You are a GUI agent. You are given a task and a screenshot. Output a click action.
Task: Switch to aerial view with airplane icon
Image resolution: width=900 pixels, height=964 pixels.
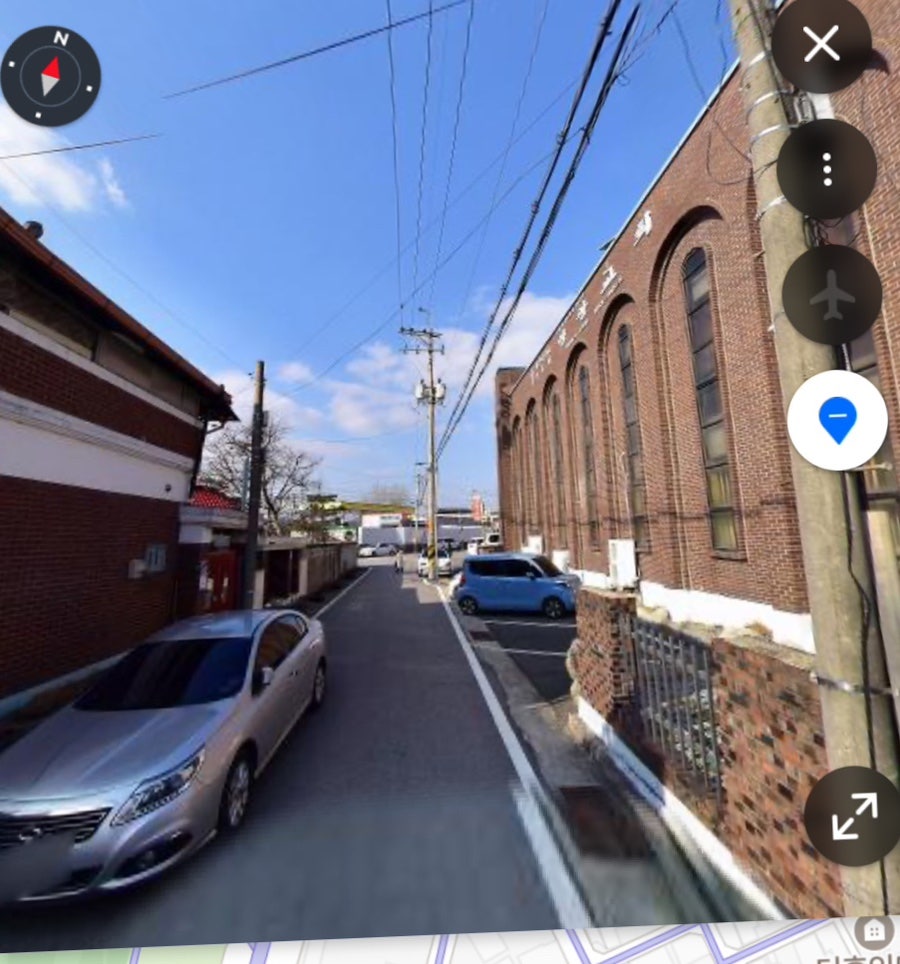point(831,295)
